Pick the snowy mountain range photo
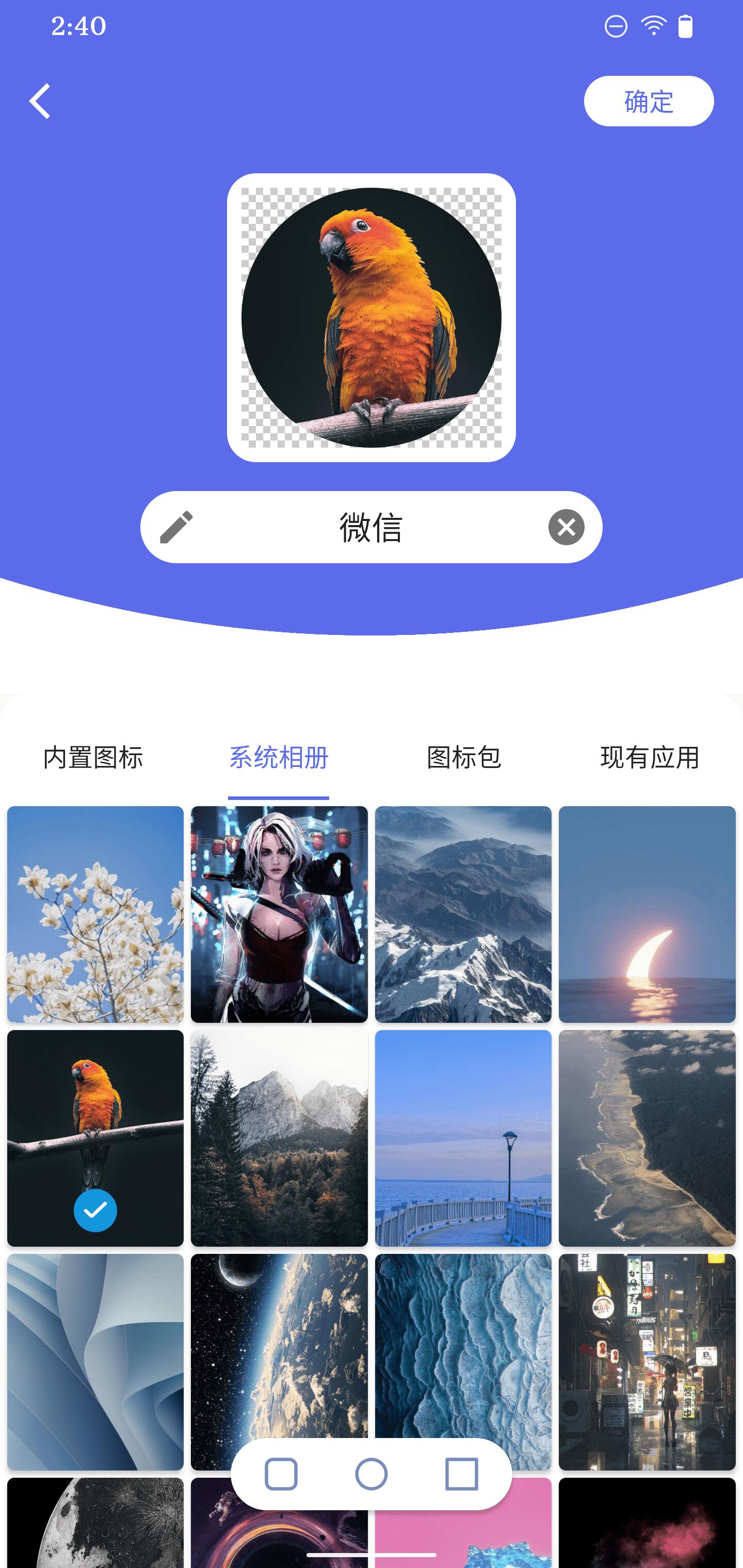Image resolution: width=743 pixels, height=1568 pixels. tap(463, 913)
